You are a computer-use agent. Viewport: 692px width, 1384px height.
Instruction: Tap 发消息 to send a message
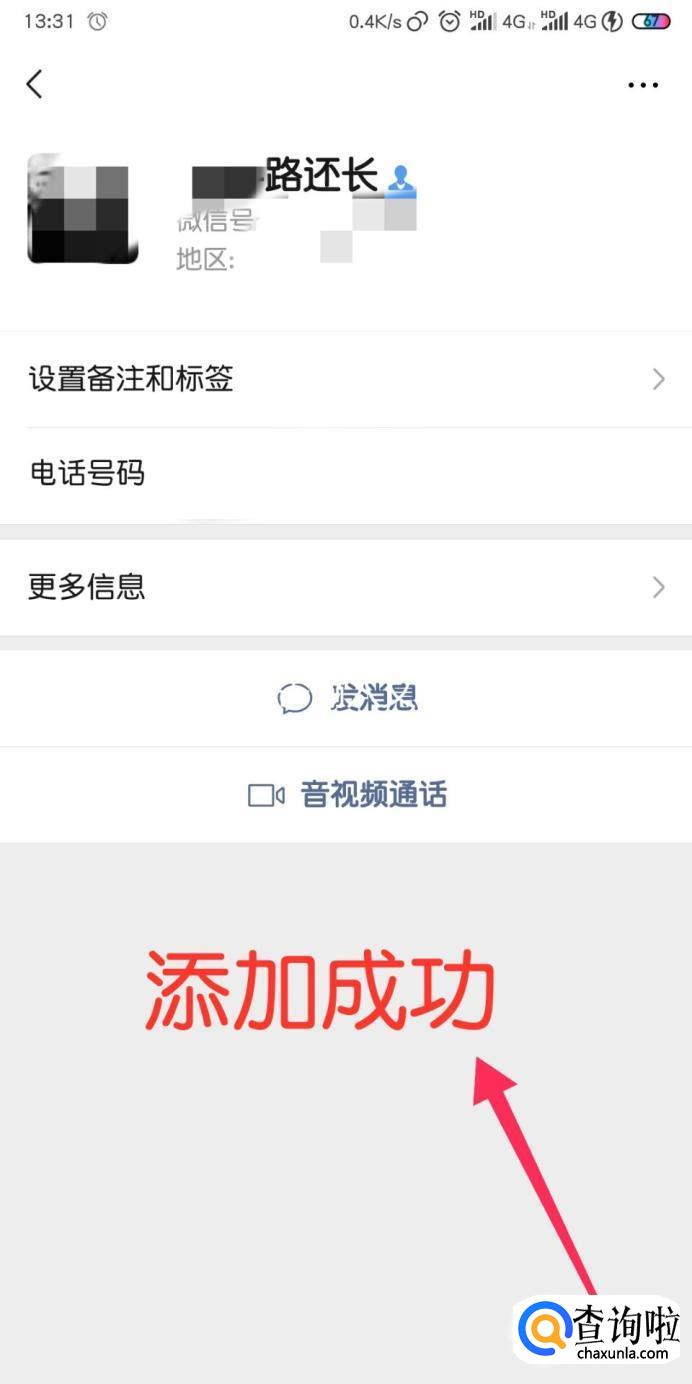pyautogui.click(x=346, y=698)
